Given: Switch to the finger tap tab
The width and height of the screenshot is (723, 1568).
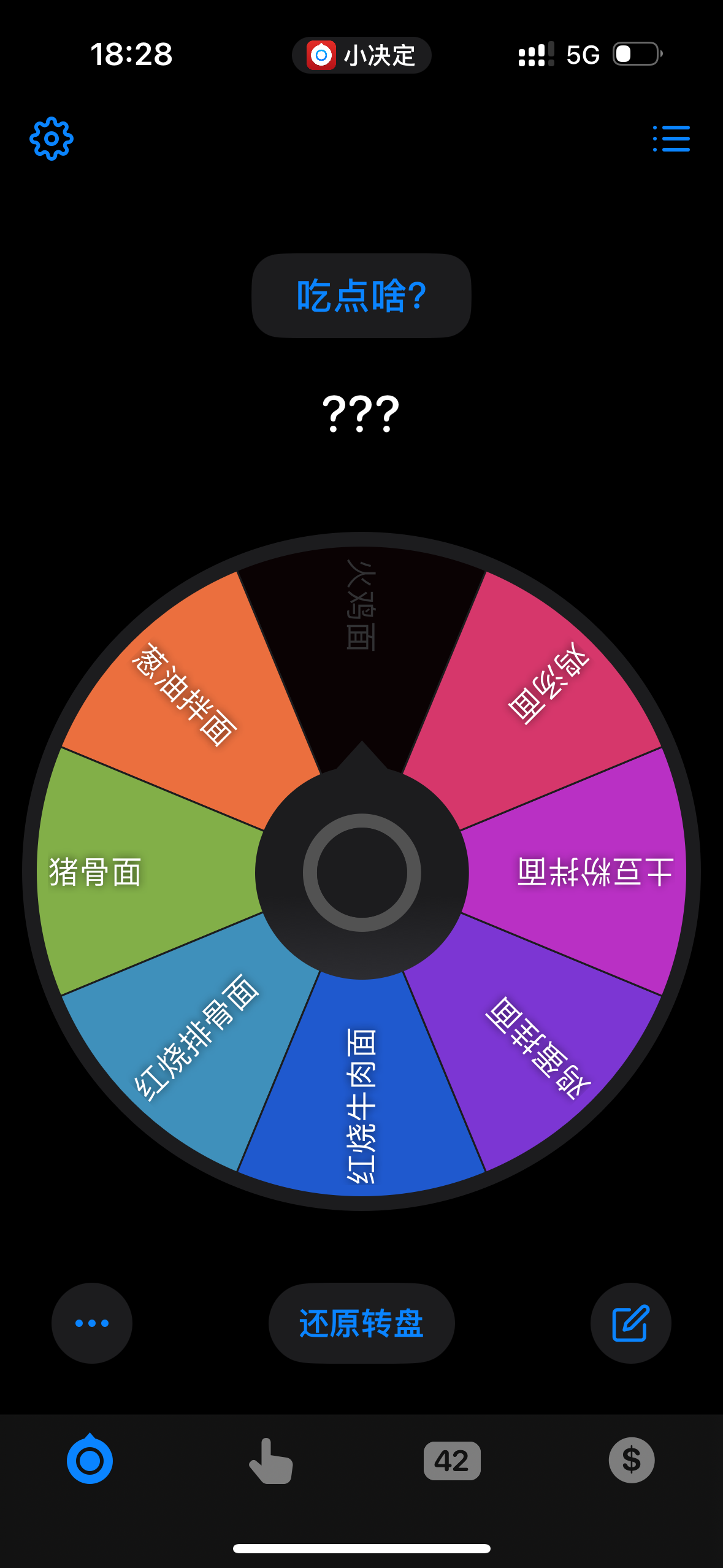Looking at the screenshot, I should tap(270, 1461).
